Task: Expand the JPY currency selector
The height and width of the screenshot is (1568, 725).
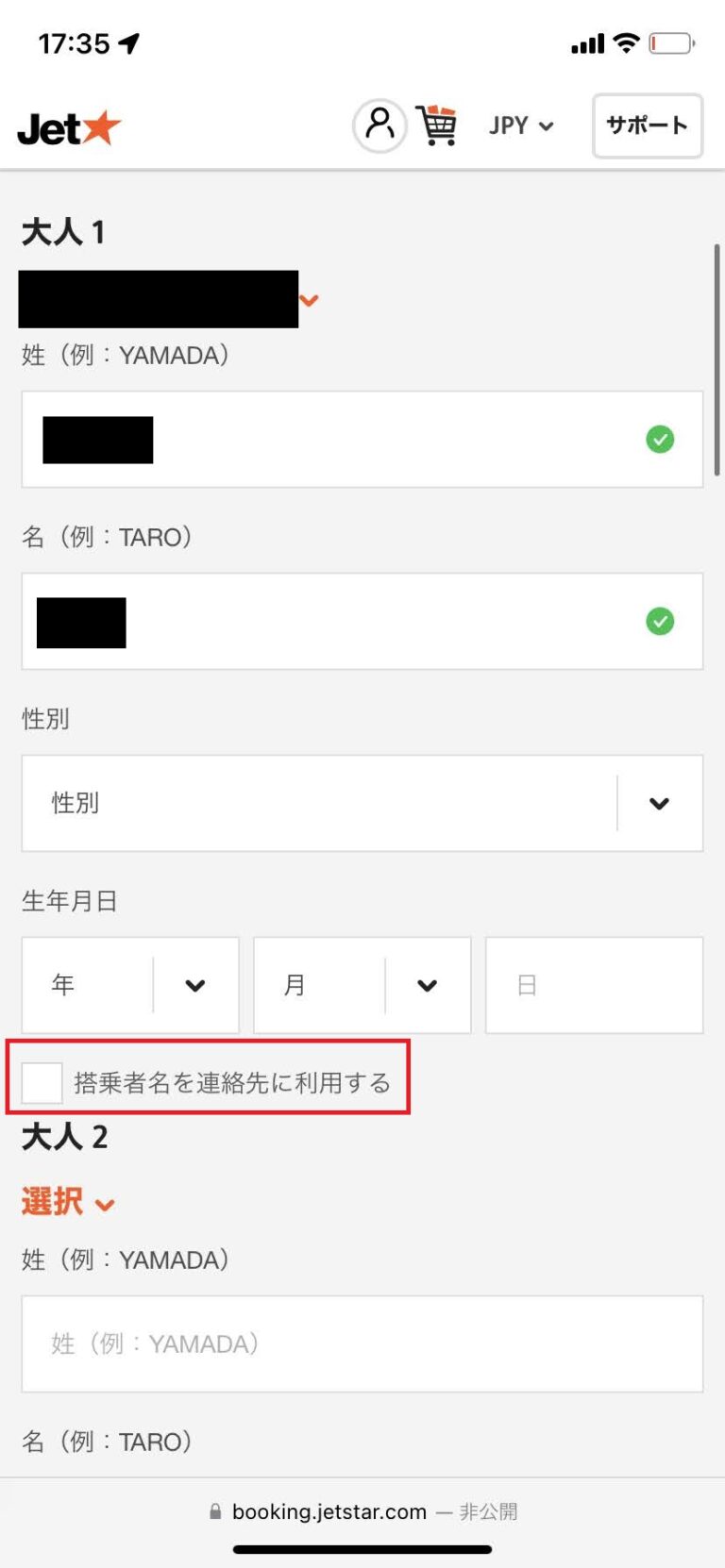Action: coord(521,125)
